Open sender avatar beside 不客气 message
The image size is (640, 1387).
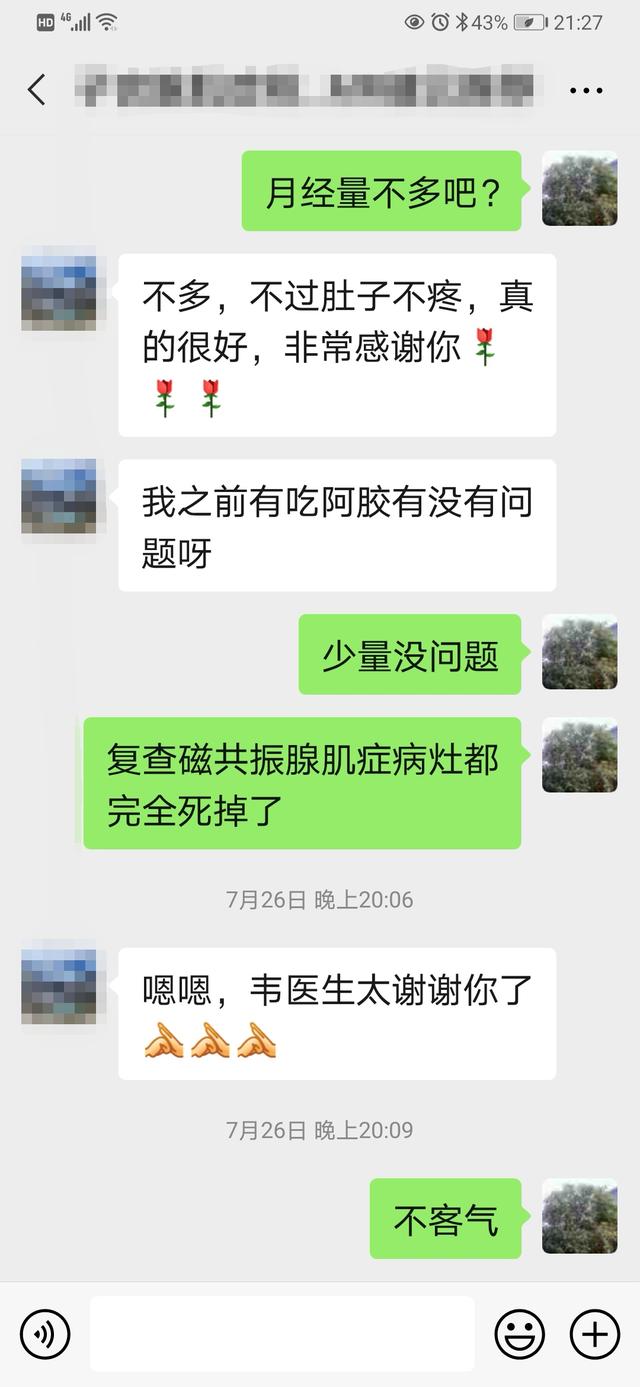point(580,1217)
